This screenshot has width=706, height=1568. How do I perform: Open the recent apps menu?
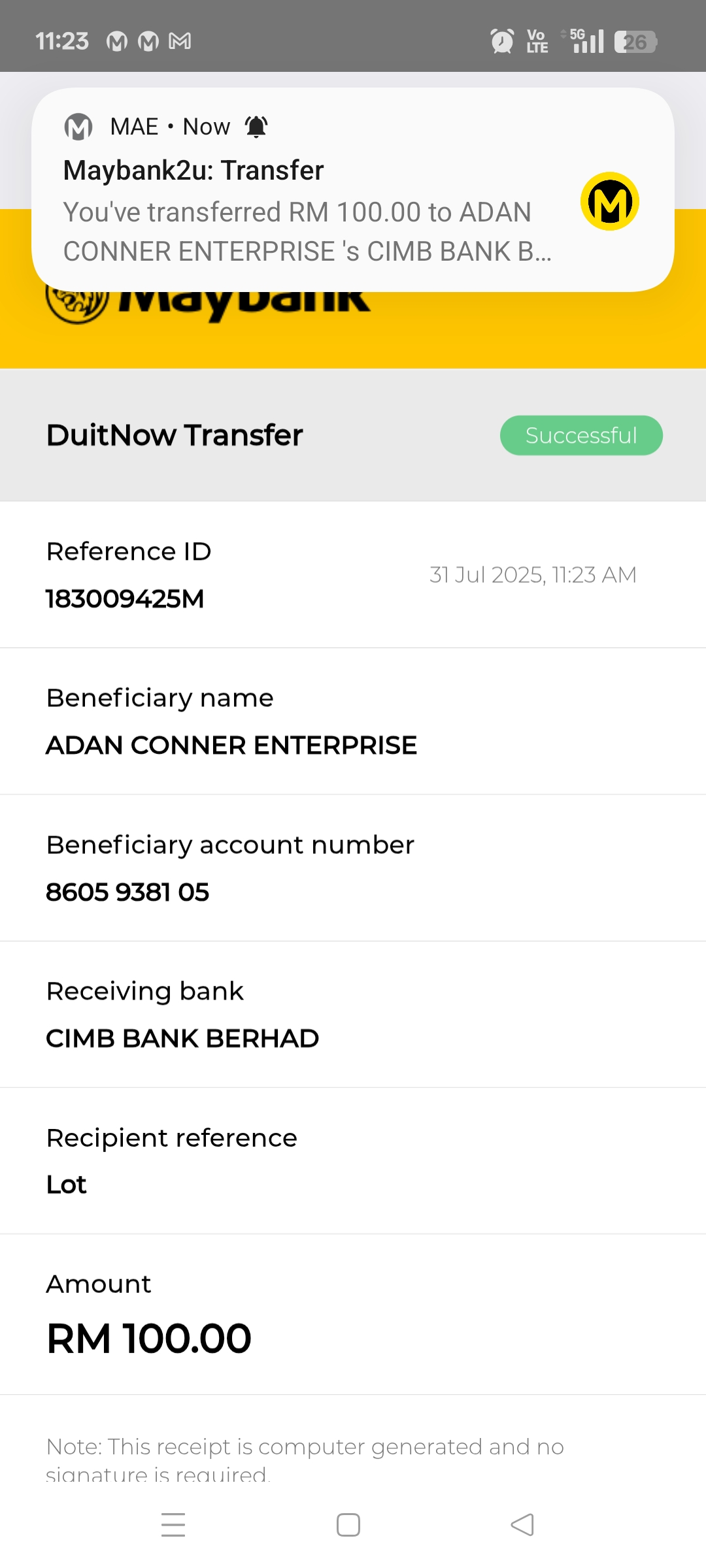(x=173, y=1525)
